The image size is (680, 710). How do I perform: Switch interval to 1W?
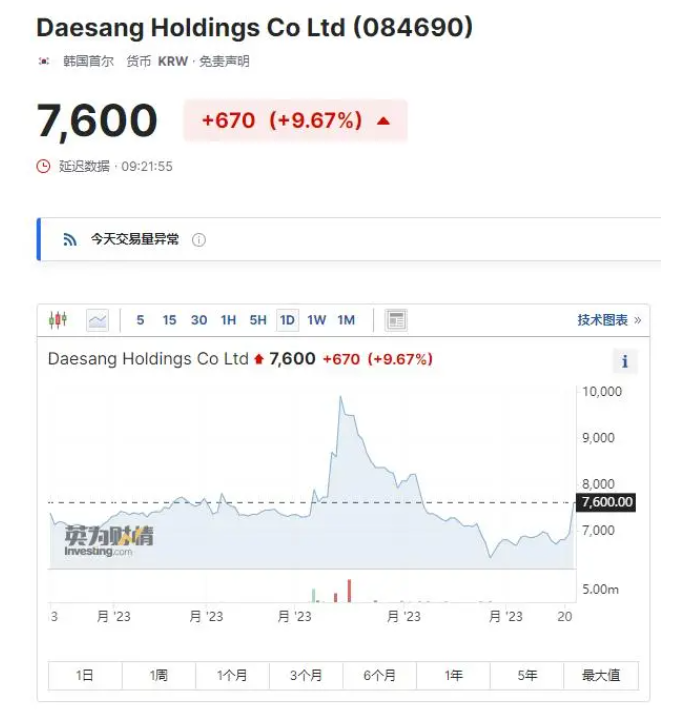tap(316, 320)
